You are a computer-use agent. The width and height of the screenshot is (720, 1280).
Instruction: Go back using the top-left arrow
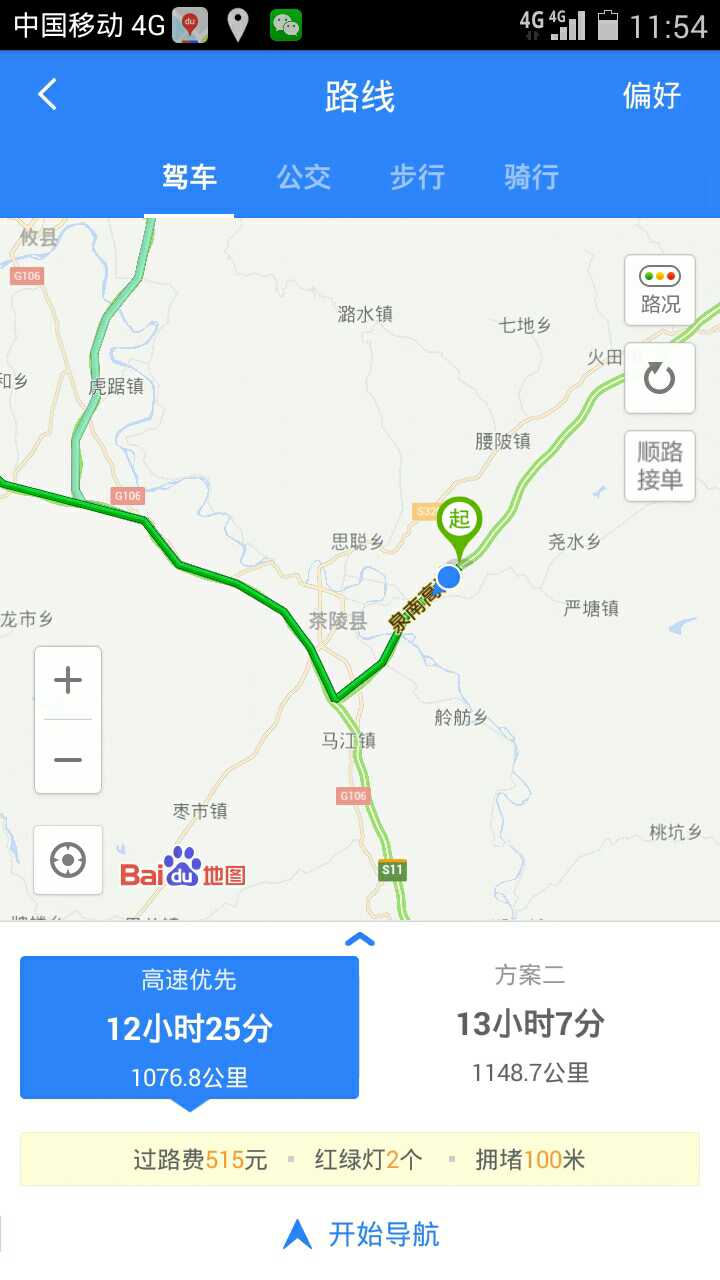pyautogui.click(x=47, y=95)
